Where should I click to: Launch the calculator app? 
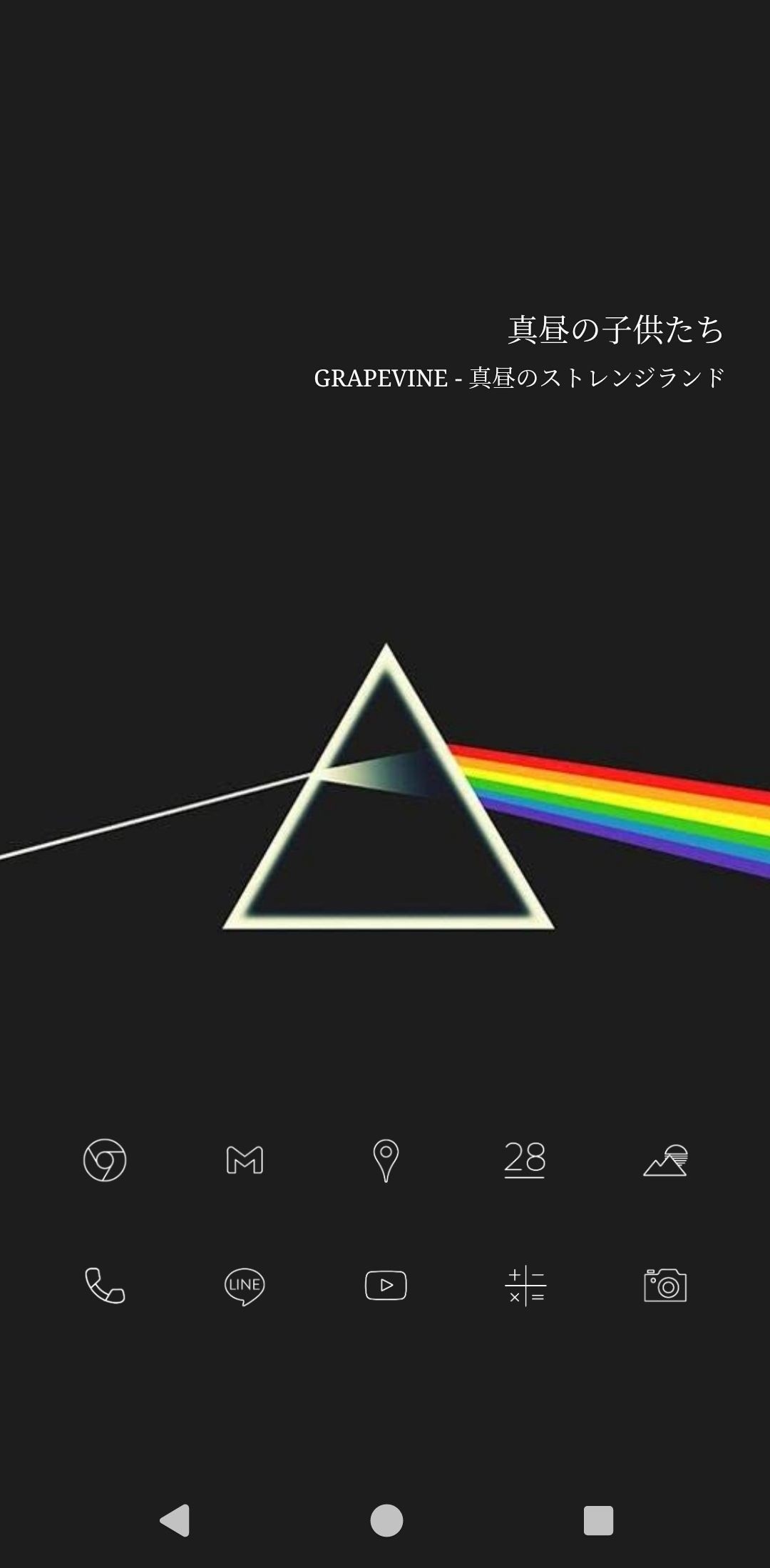pos(525,1286)
